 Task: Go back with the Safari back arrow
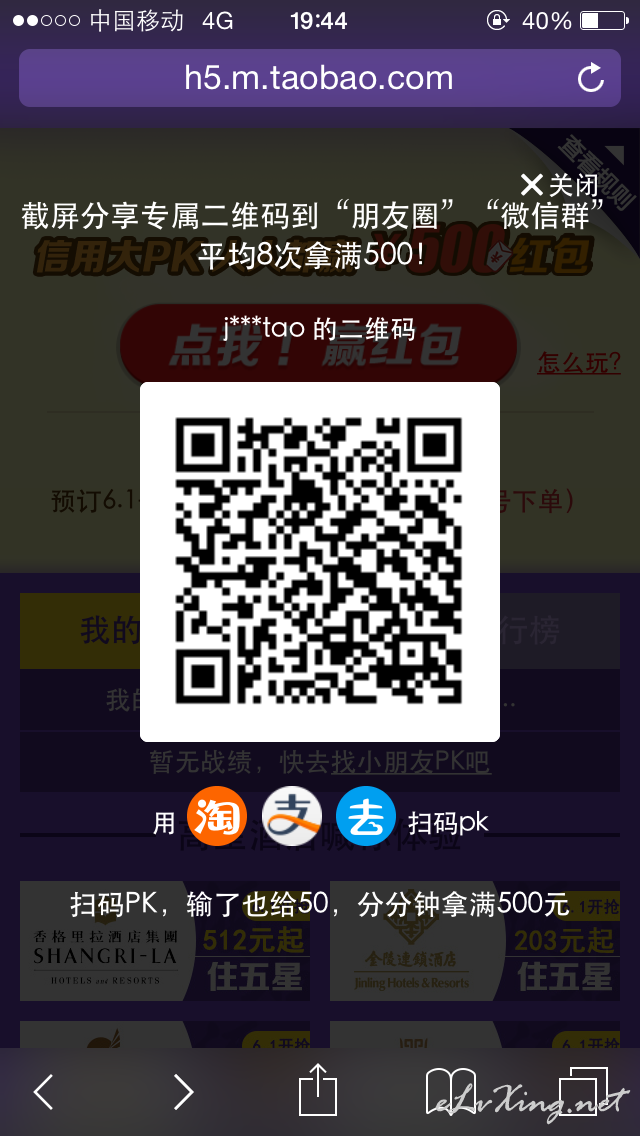point(43,1091)
